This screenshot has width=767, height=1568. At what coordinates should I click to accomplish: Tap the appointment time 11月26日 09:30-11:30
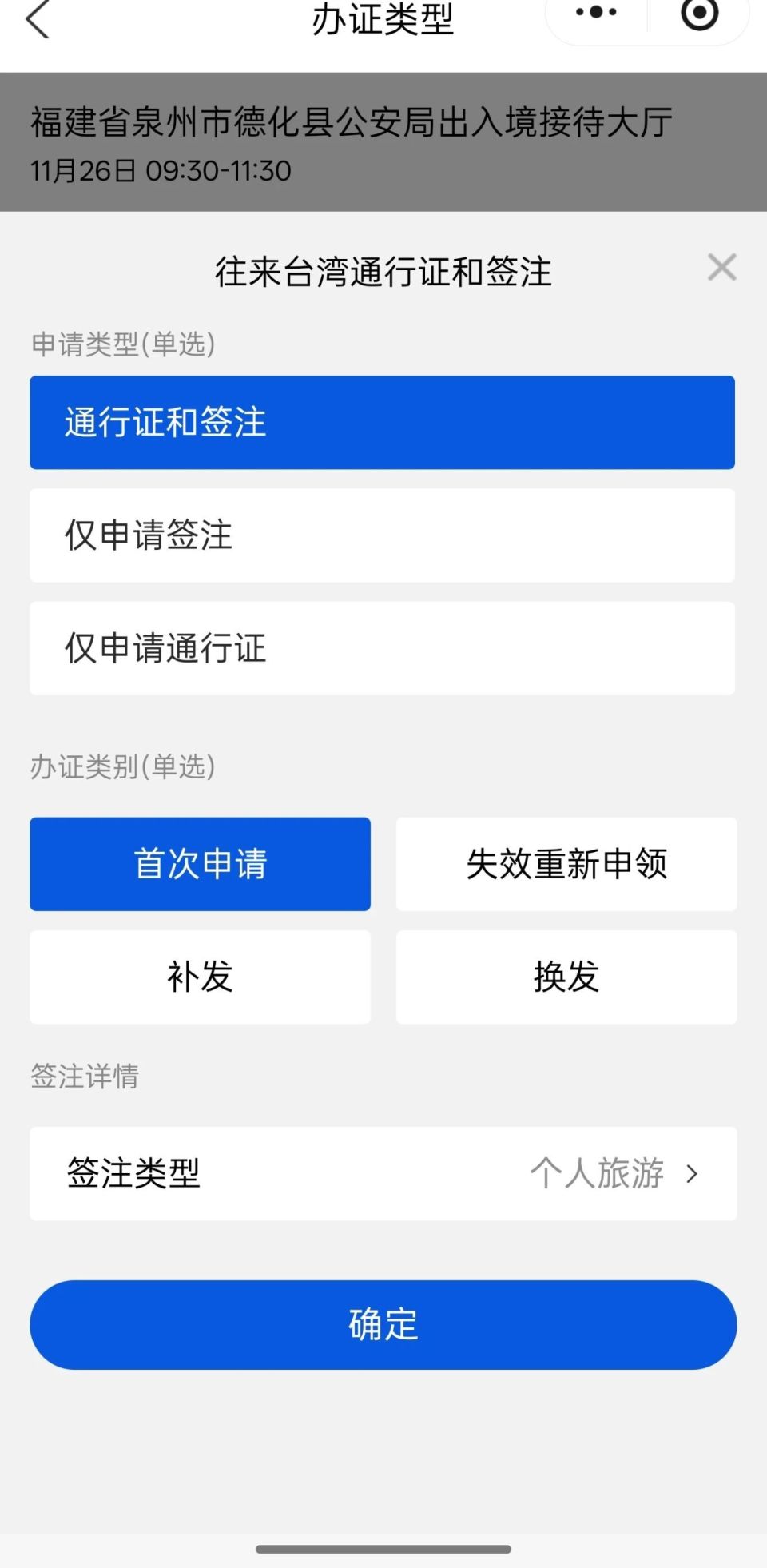point(160,169)
